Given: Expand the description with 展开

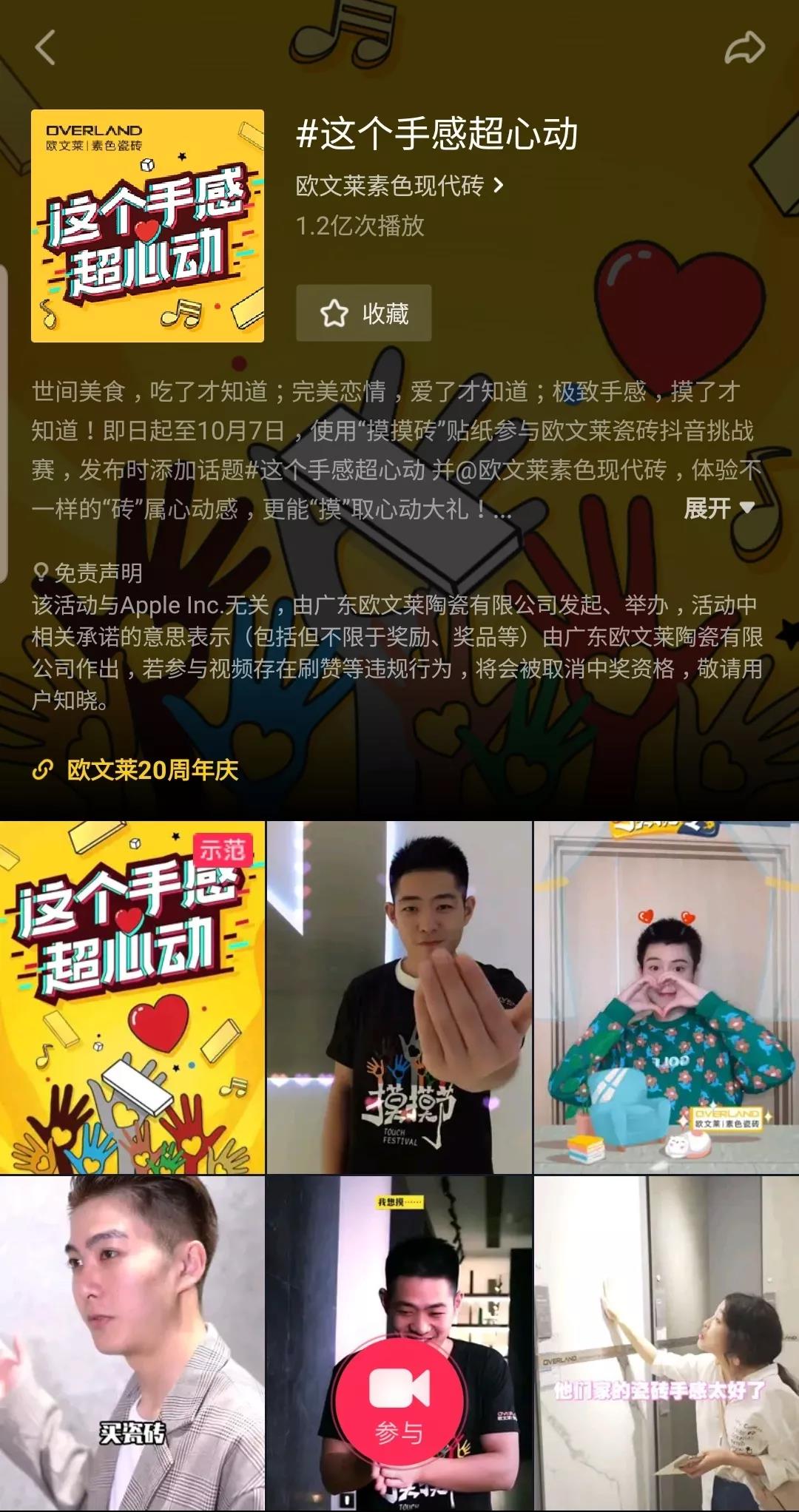Looking at the screenshot, I should tap(718, 508).
